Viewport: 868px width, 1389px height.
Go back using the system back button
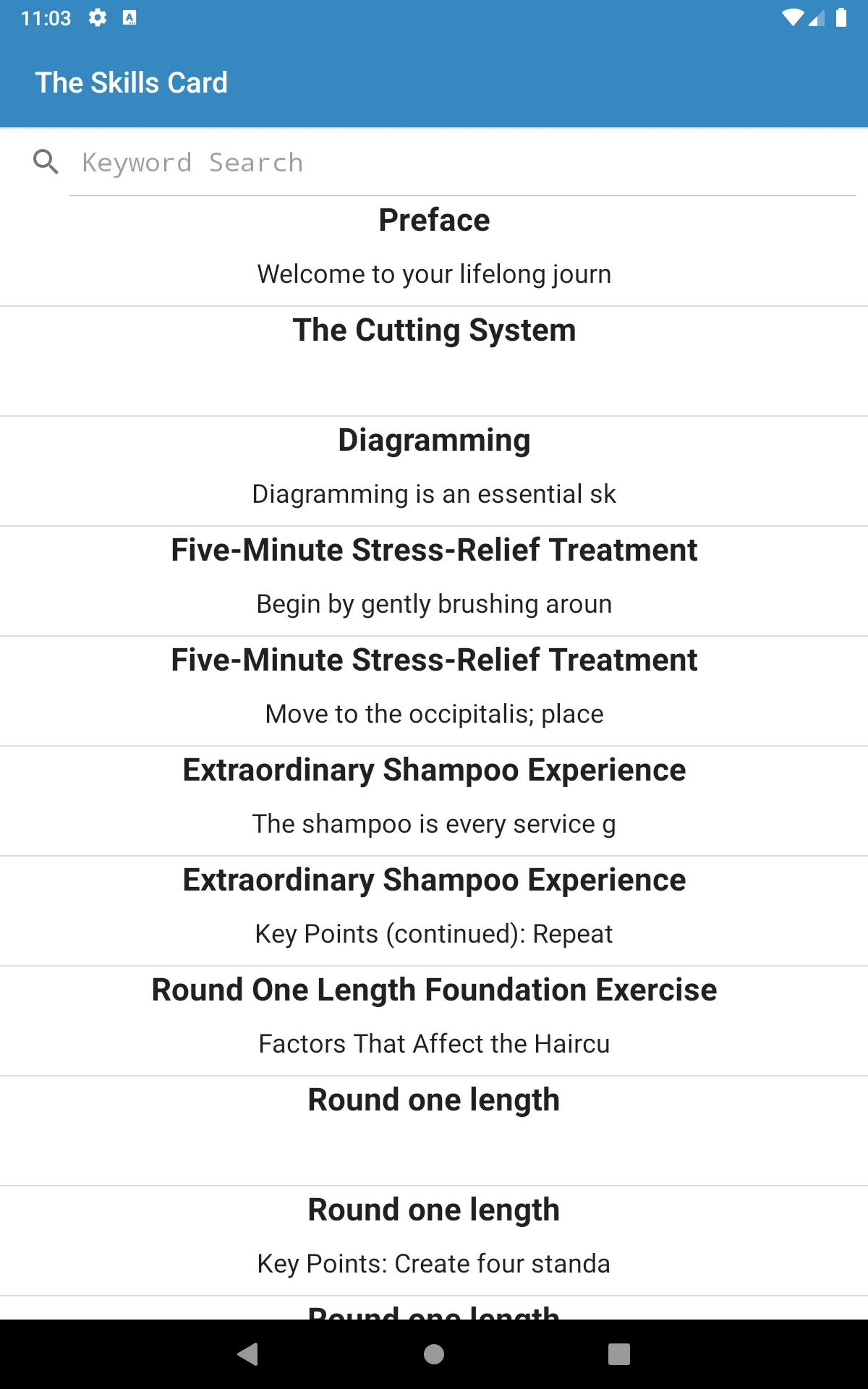point(248,1354)
